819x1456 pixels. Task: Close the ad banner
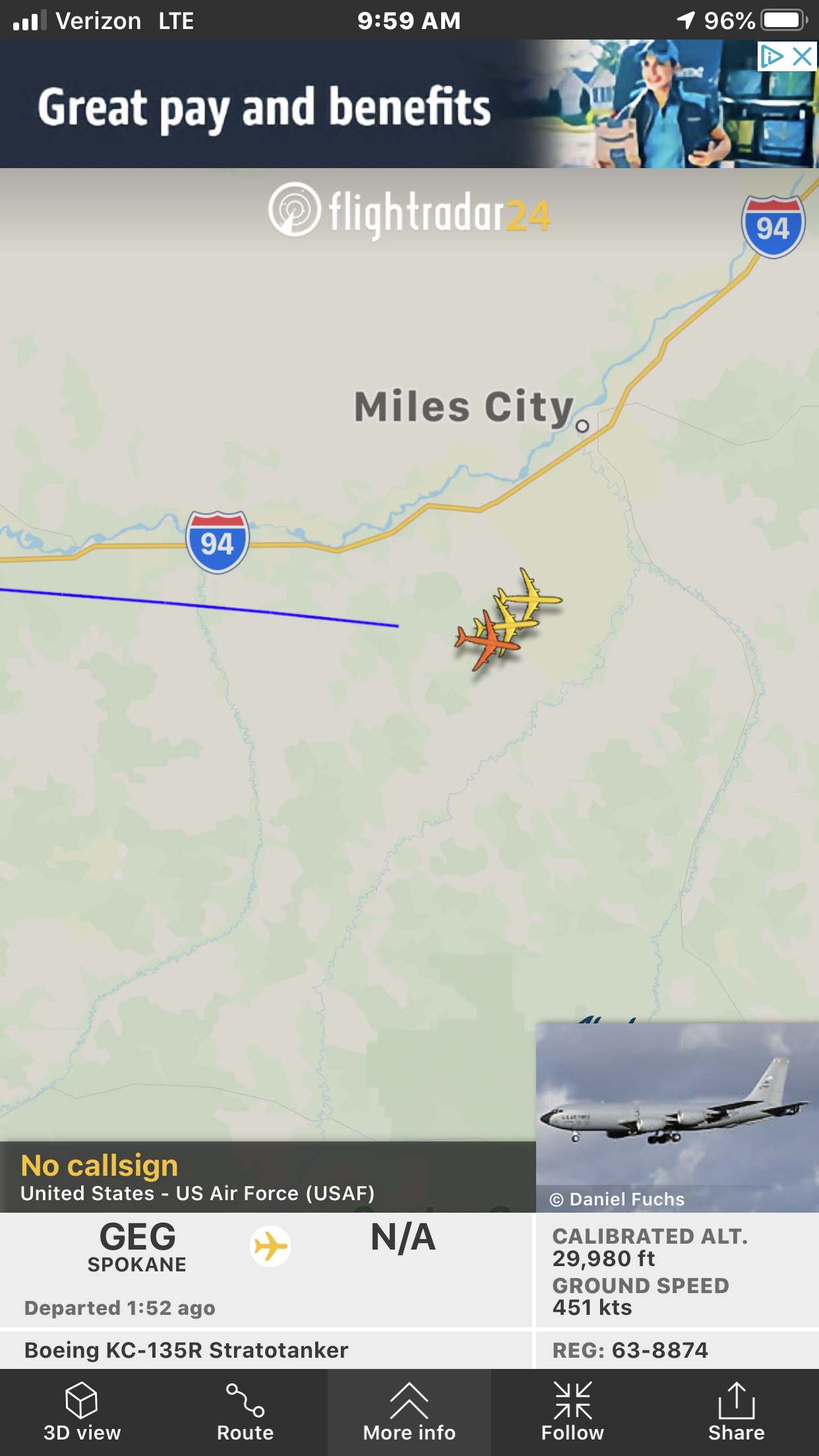803,57
